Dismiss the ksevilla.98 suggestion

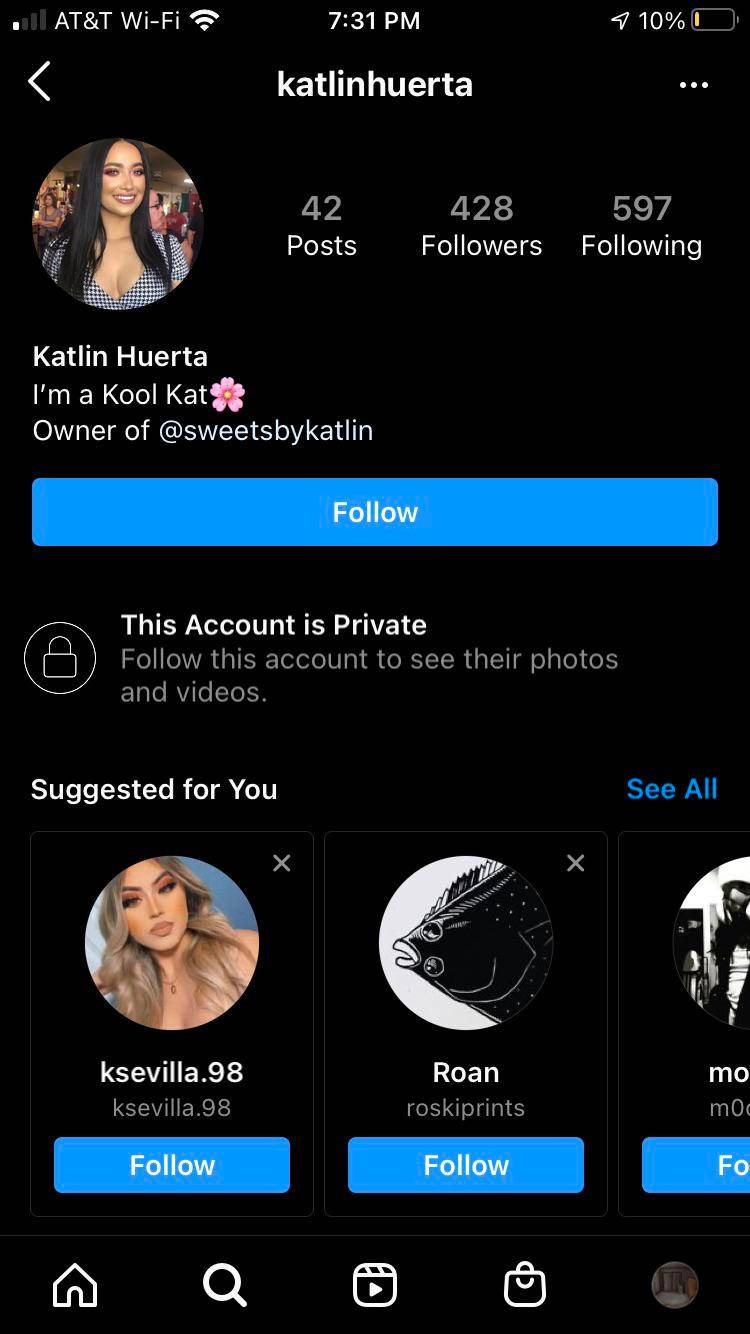point(281,862)
